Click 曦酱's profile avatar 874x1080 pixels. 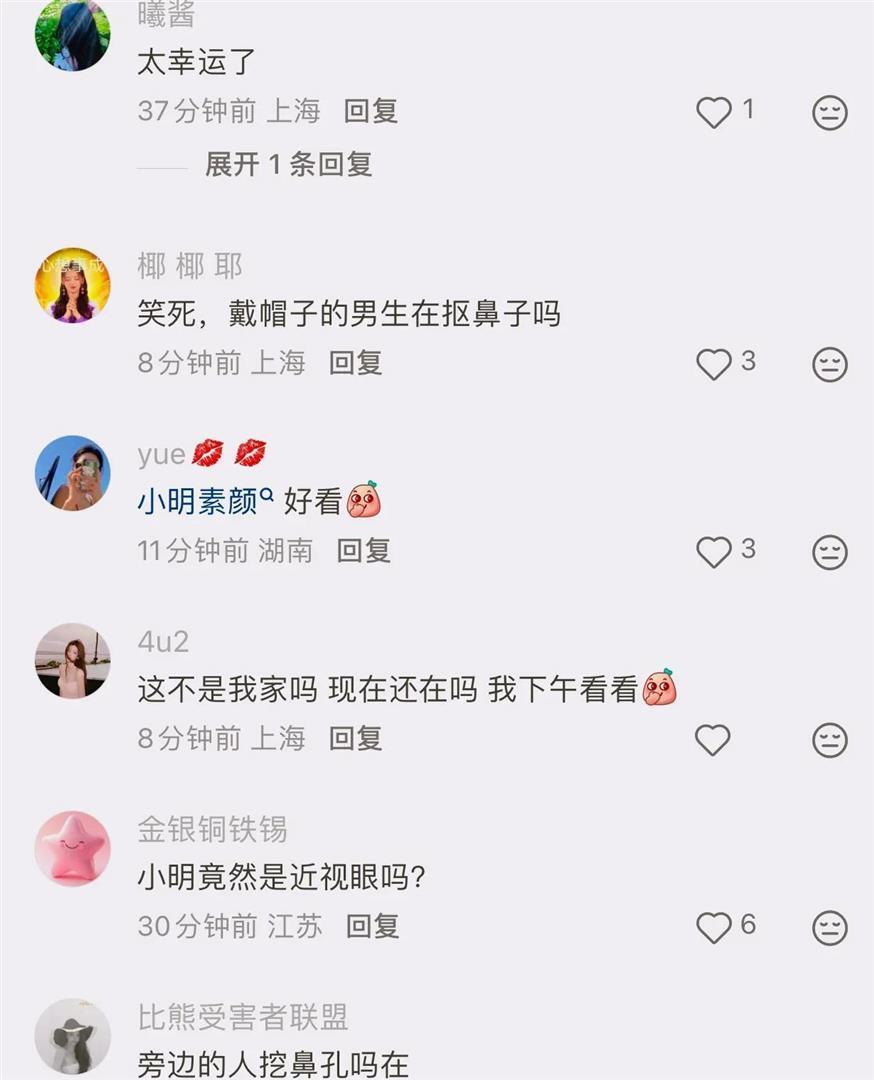click(x=71, y=33)
